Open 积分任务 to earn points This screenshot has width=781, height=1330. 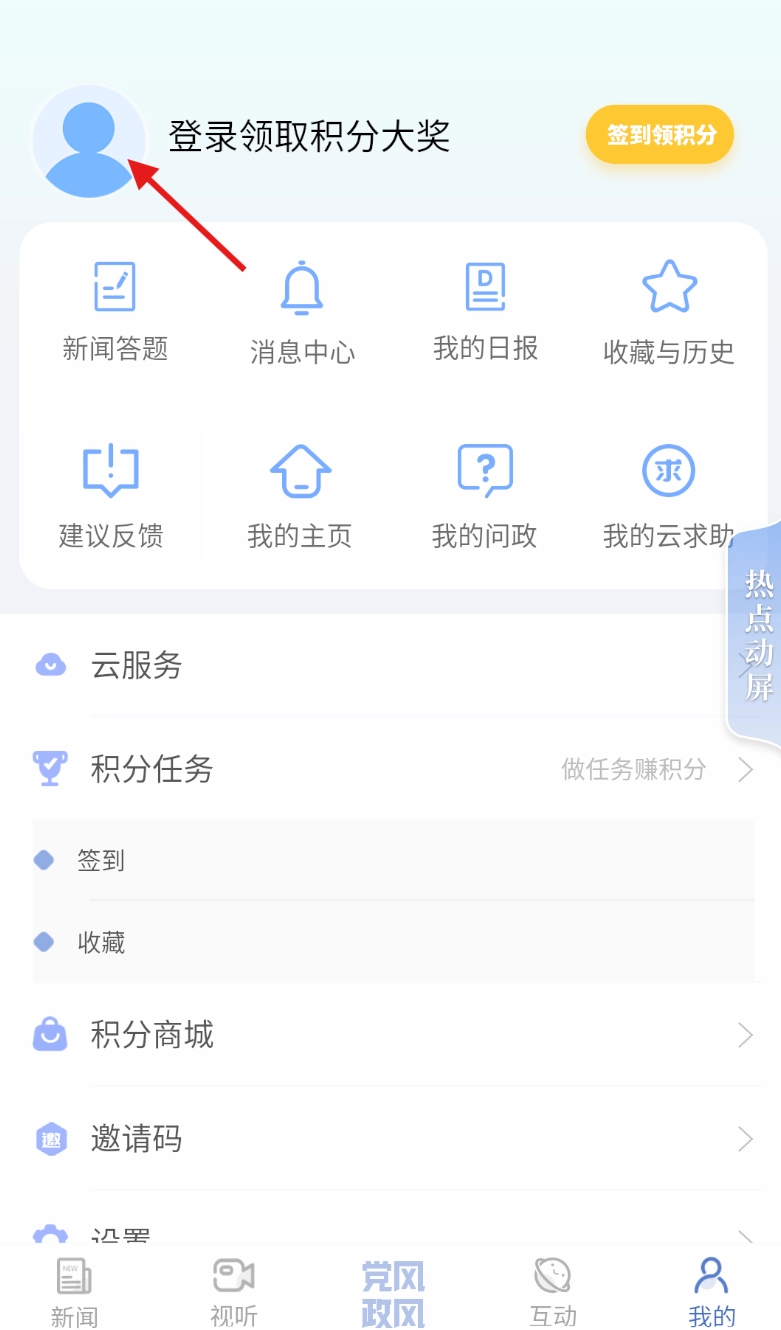point(390,769)
